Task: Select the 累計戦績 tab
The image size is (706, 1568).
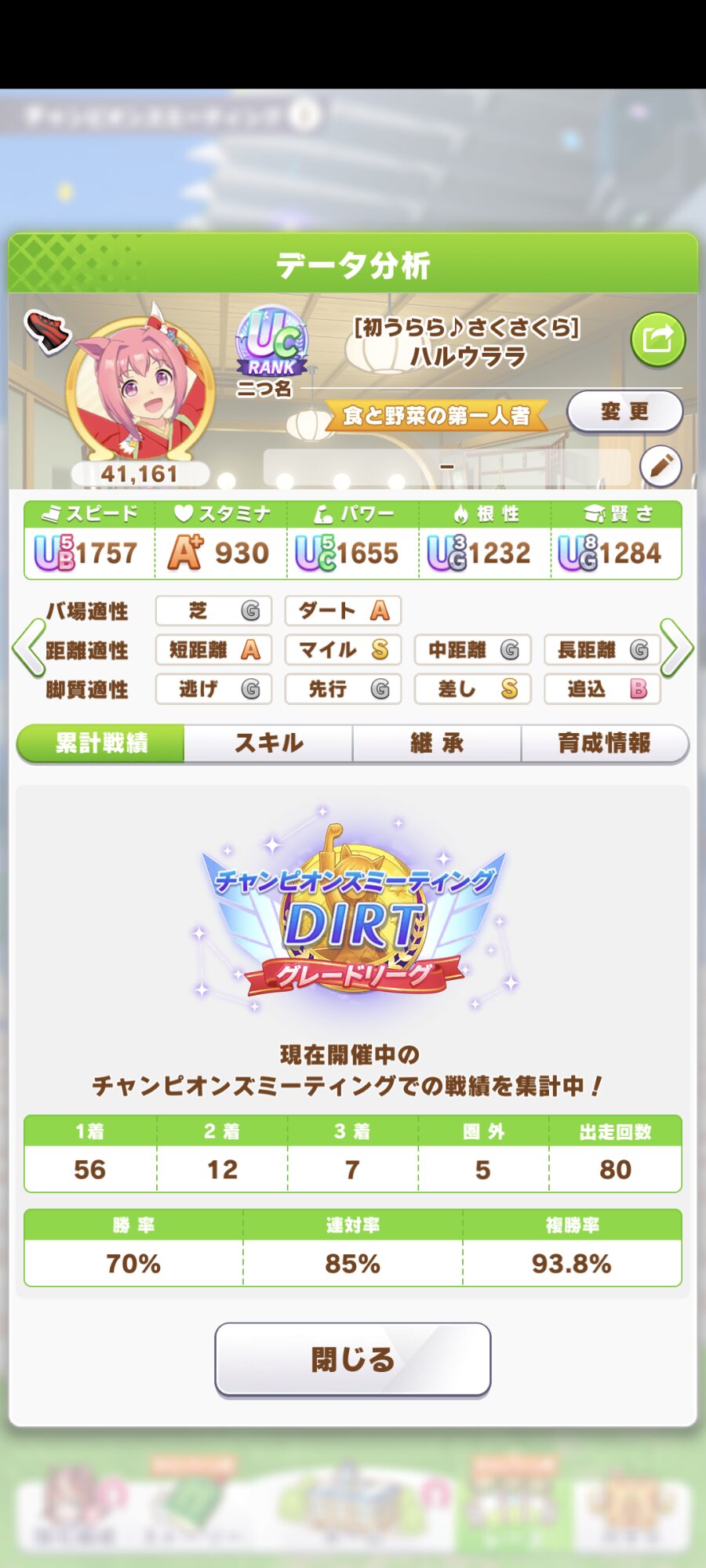Action: (x=100, y=743)
